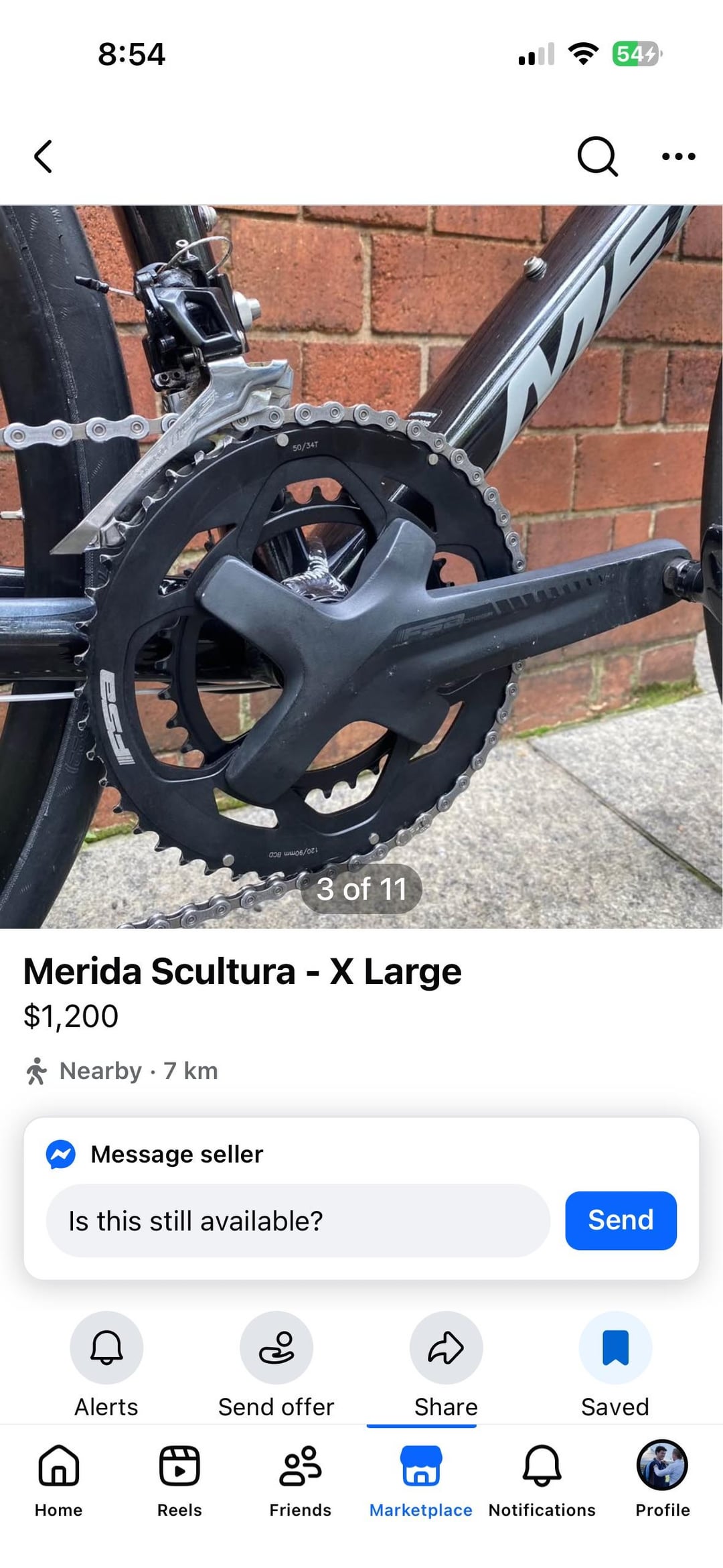Screen dimensions: 723x1568
Task: Send the message to the seller
Action: click(x=621, y=1220)
